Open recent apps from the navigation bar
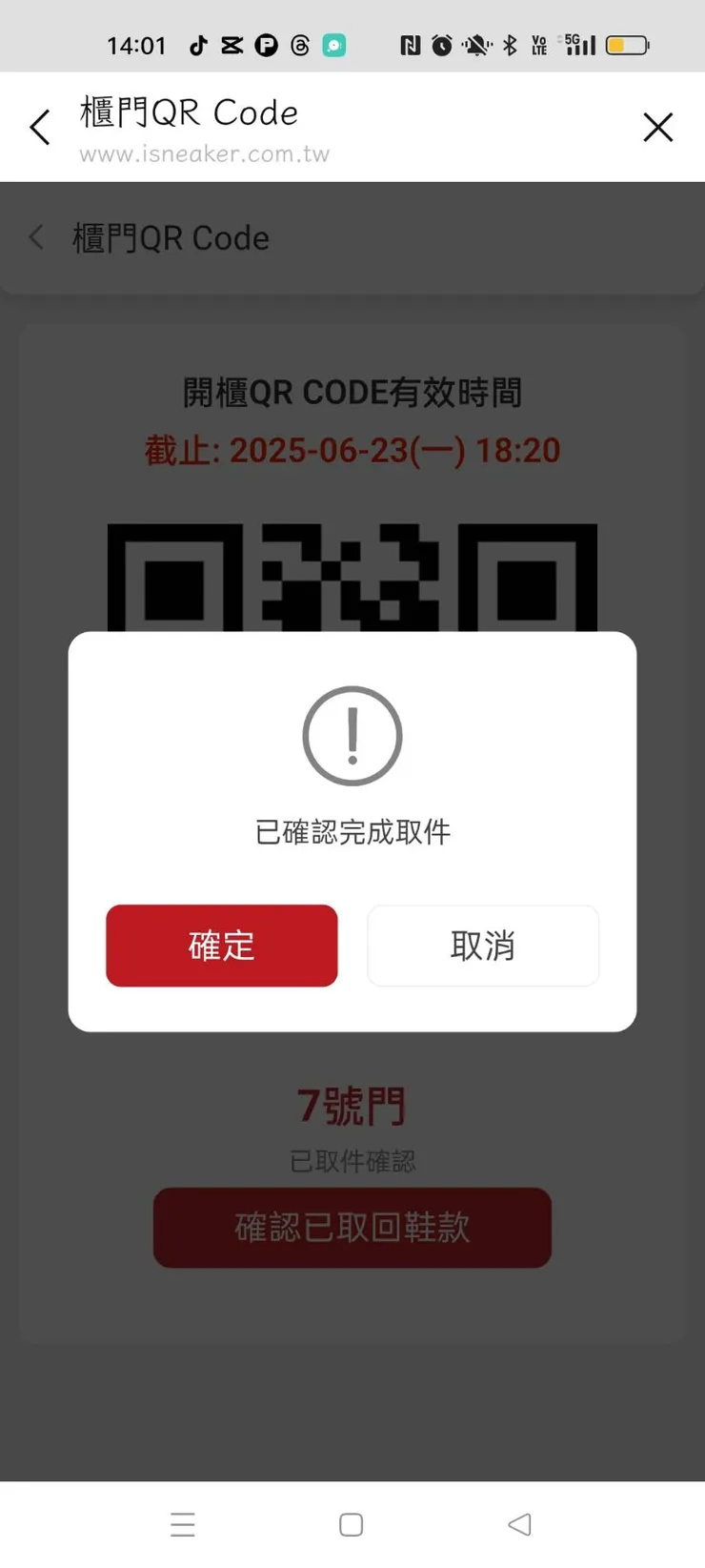 point(183,1525)
